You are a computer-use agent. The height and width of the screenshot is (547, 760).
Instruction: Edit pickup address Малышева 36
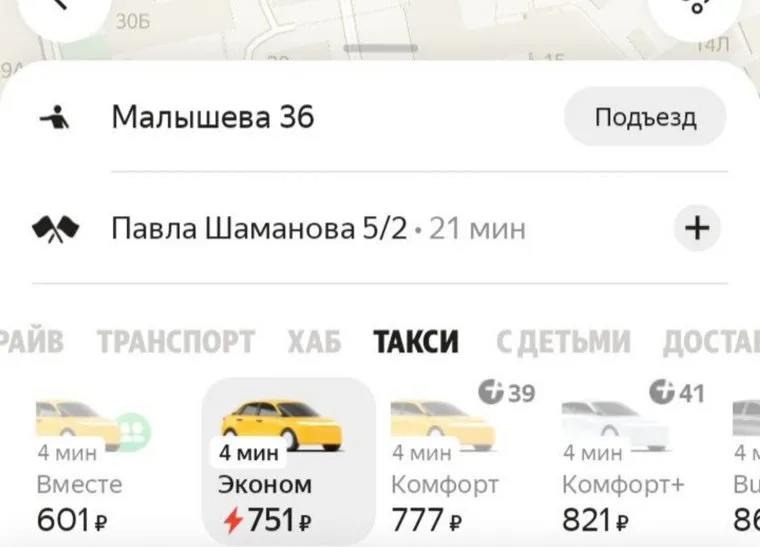[213, 117]
